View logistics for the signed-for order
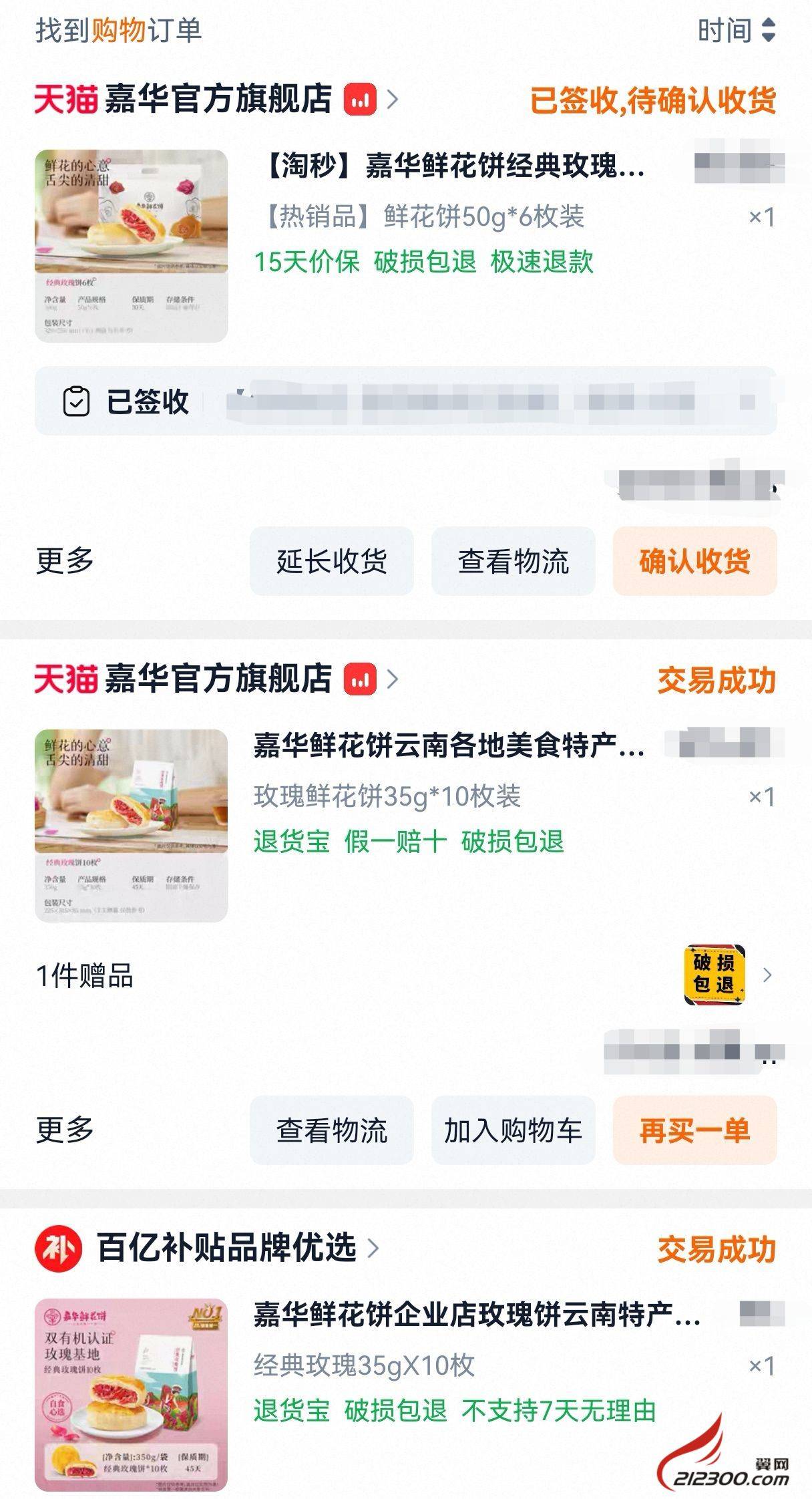The image size is (812, 1499). (x=513, y=561)
